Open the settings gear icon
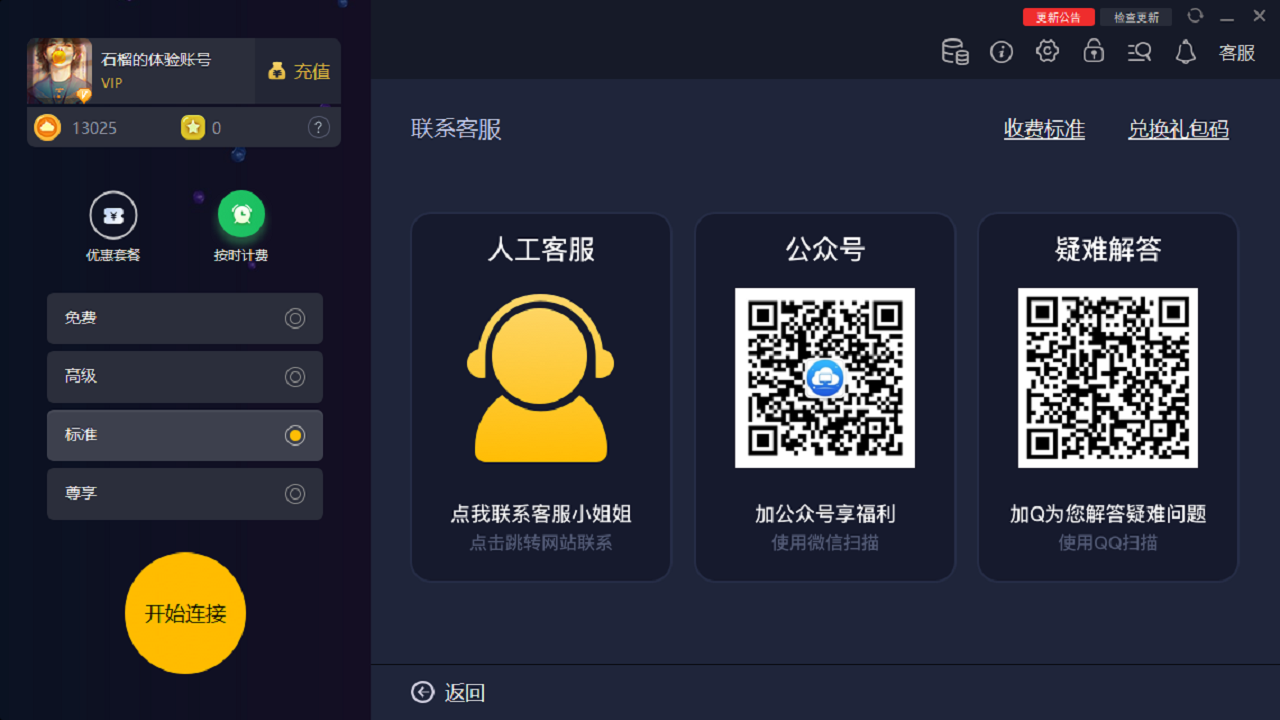Viewport: 1280px width, 720px height. pos(1047,51)
